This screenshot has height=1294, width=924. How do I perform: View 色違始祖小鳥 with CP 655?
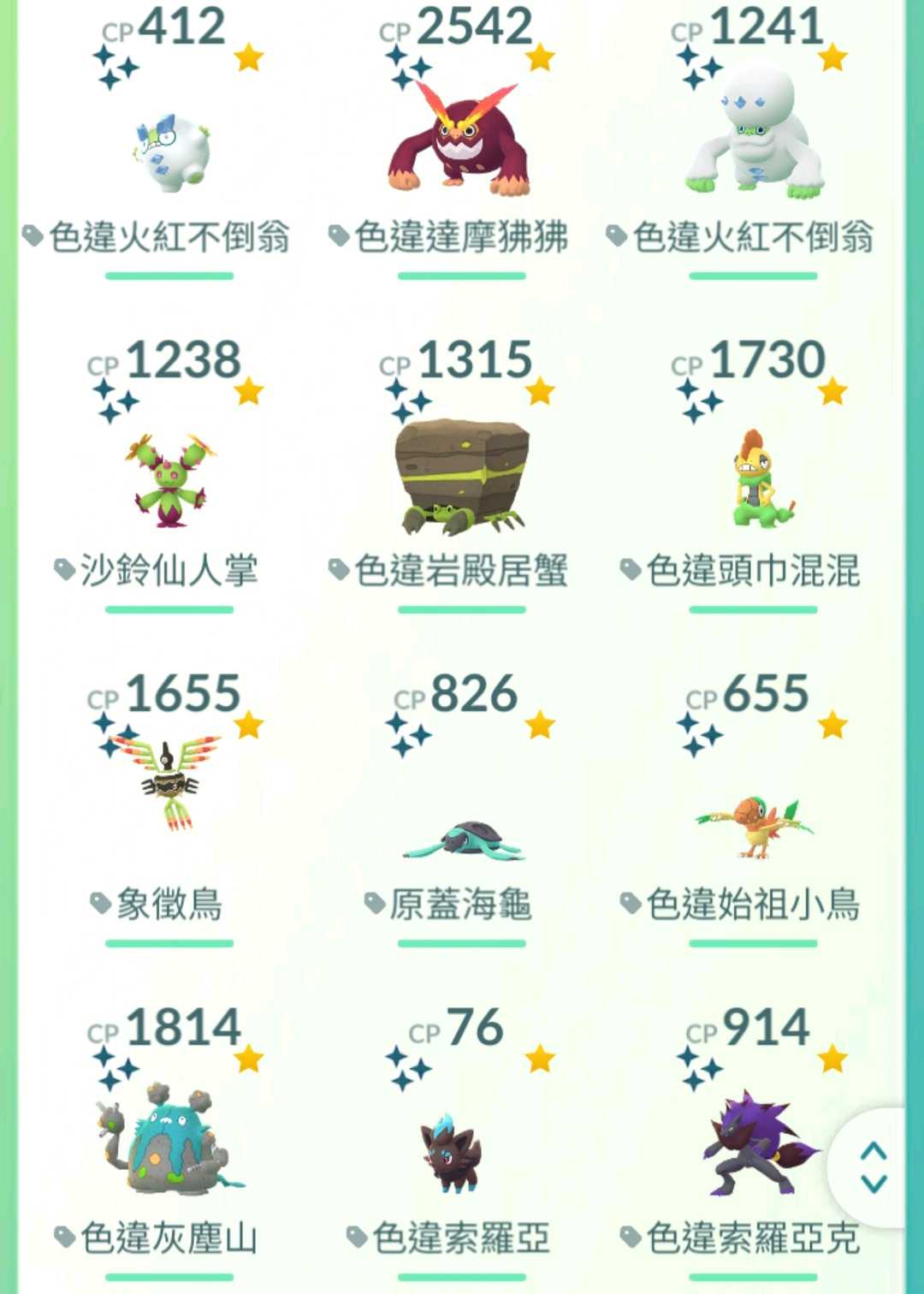pyautogui.click(x=753, y=826)
